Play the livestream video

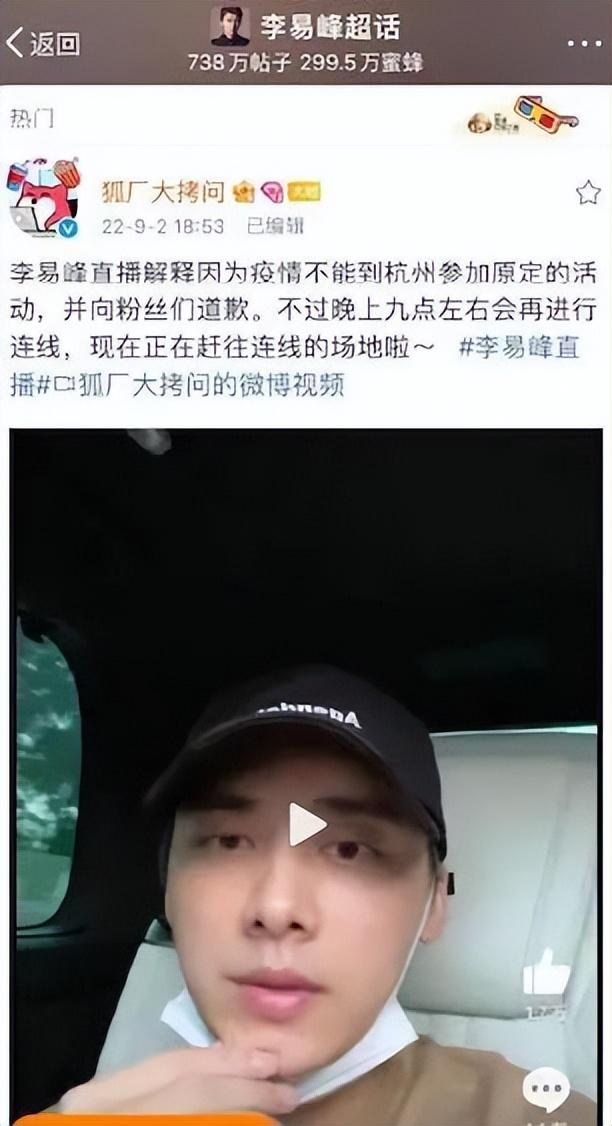(306, 825)
